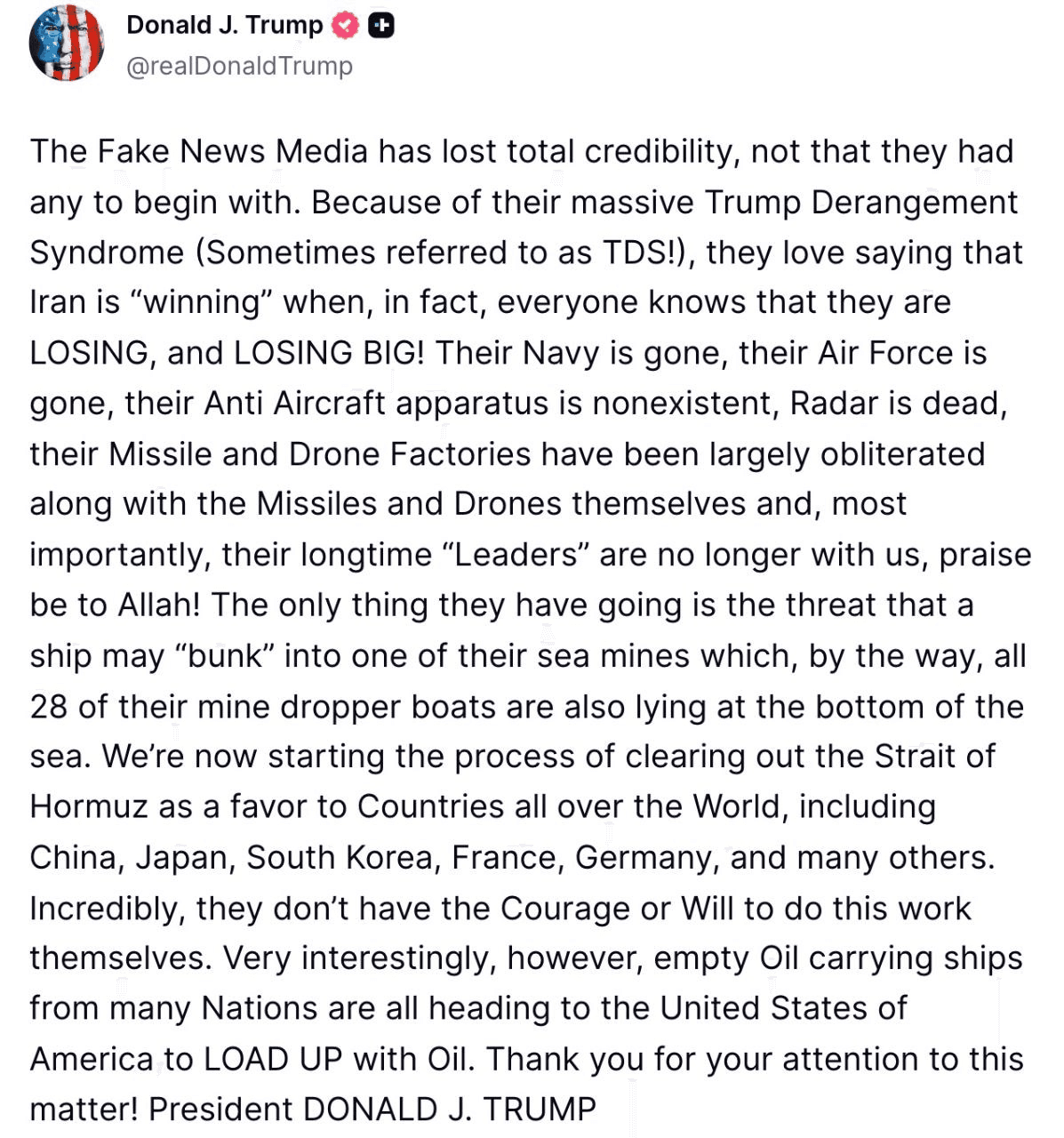Open the @realDonaldTrump handle
Image resolution: width=1064 pixels, height=1138 pixels.
(239, 66)
